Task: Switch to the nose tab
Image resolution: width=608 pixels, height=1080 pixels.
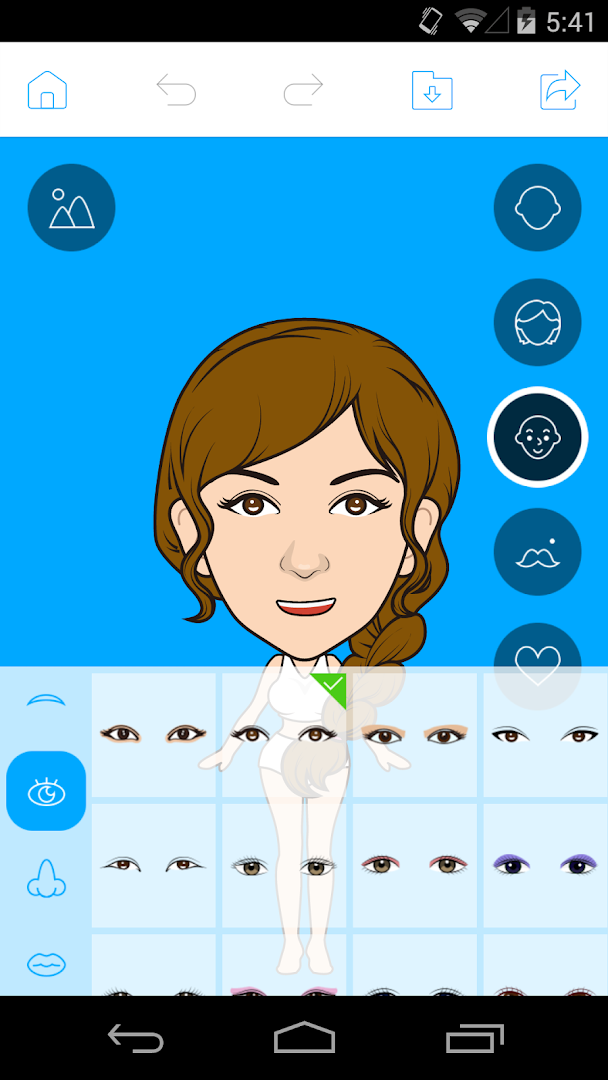Action: pos(46,877)
